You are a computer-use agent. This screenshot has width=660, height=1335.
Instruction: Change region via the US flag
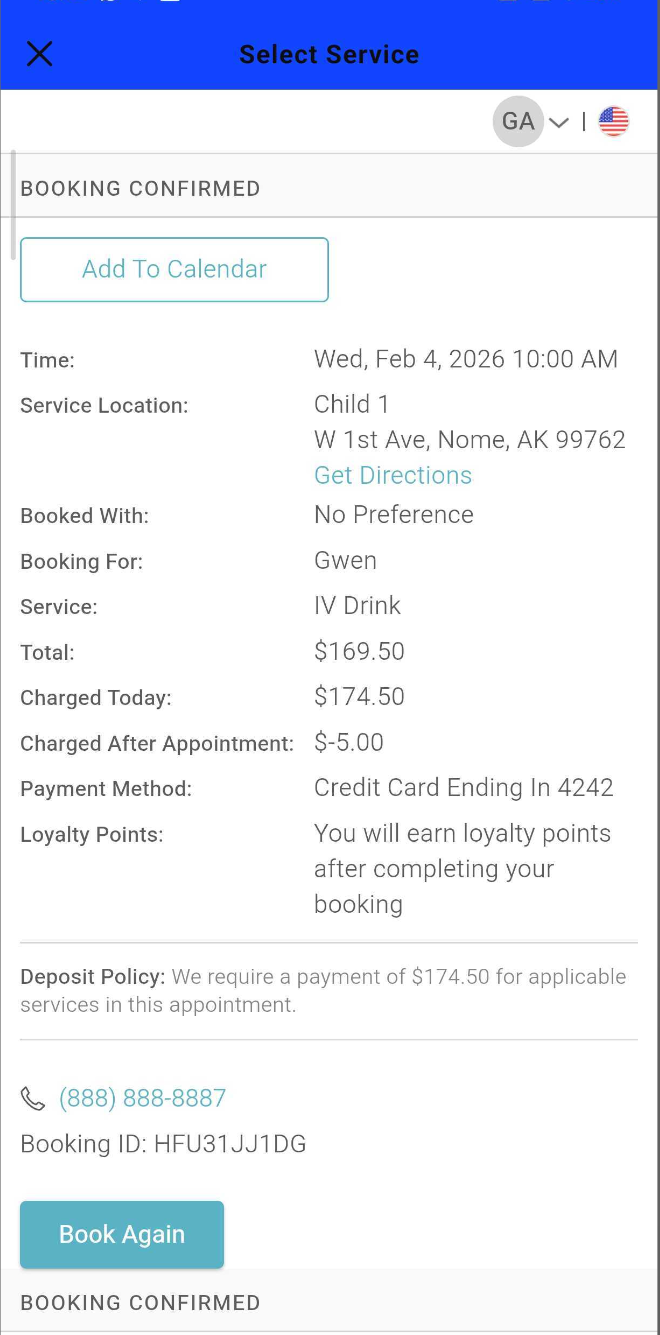click(x=614, y=122)
